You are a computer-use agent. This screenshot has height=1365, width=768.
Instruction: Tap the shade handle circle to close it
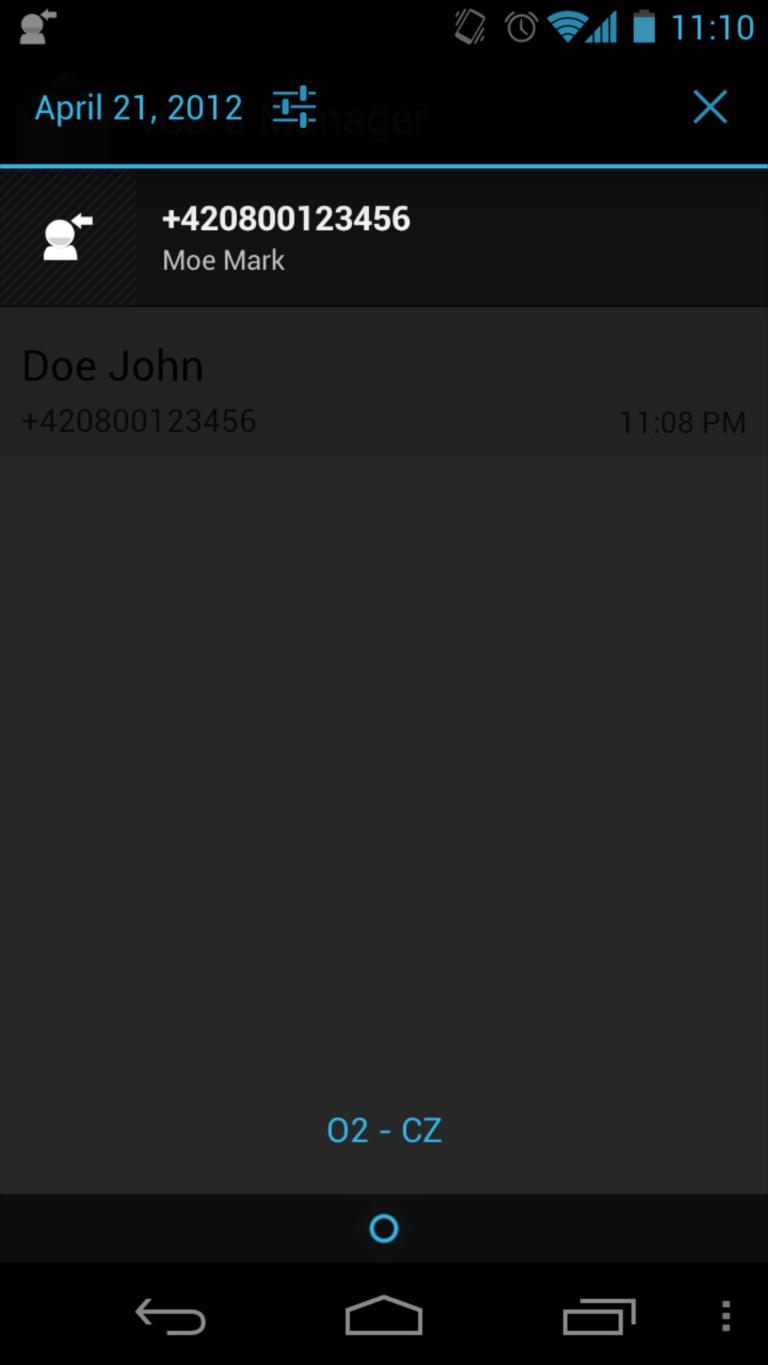384,1228
